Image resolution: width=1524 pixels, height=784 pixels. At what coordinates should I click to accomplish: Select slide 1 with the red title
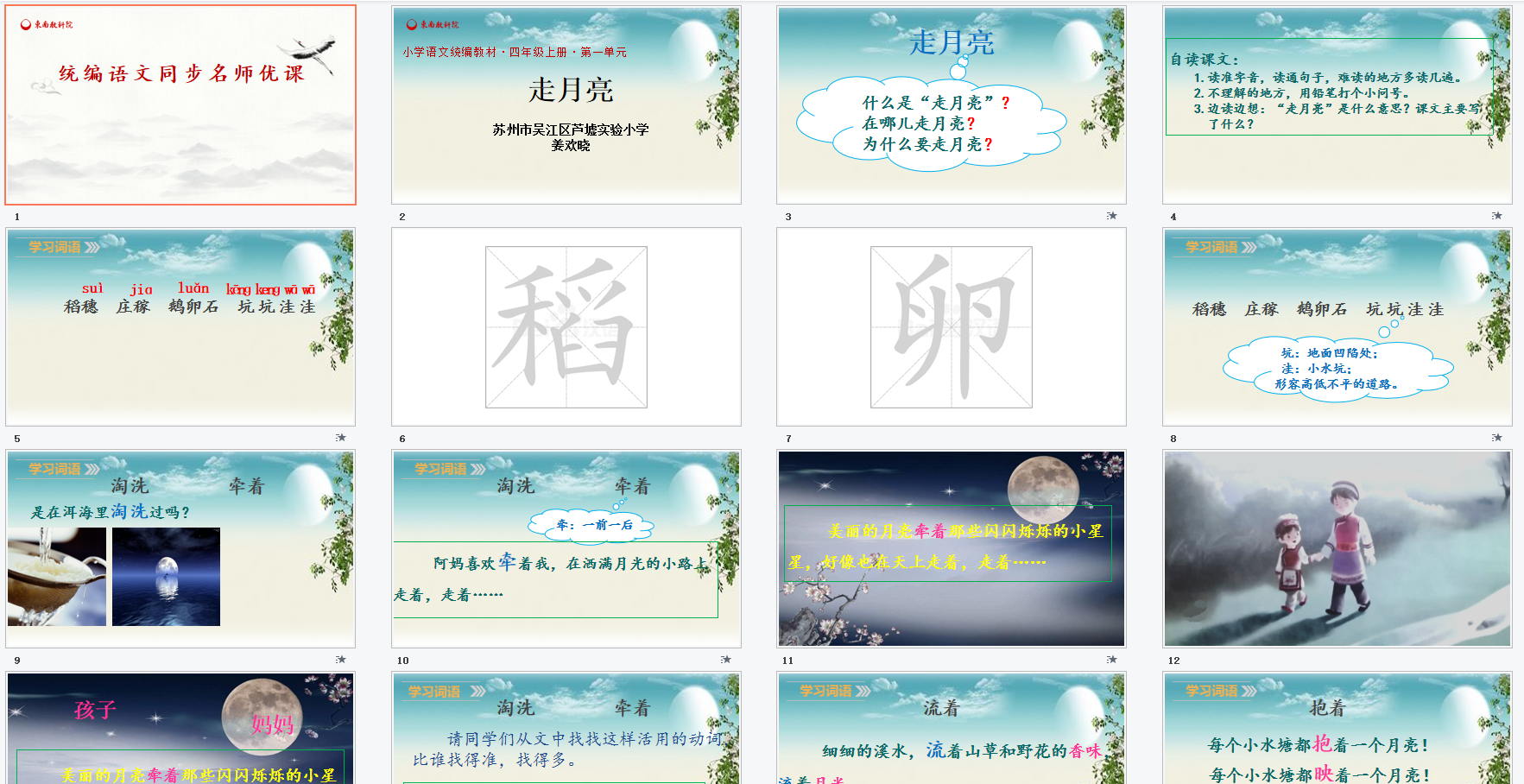[180, 104]
